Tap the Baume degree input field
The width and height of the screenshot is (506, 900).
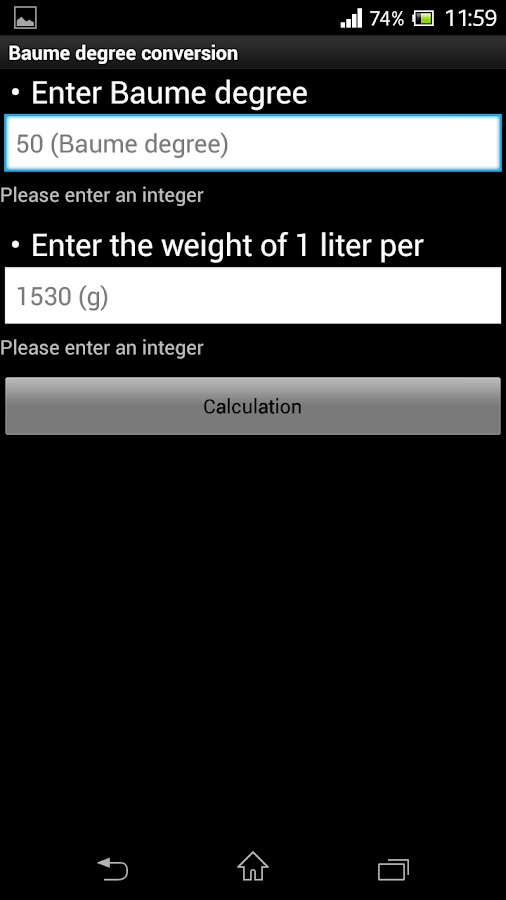[x=253, y=143]
